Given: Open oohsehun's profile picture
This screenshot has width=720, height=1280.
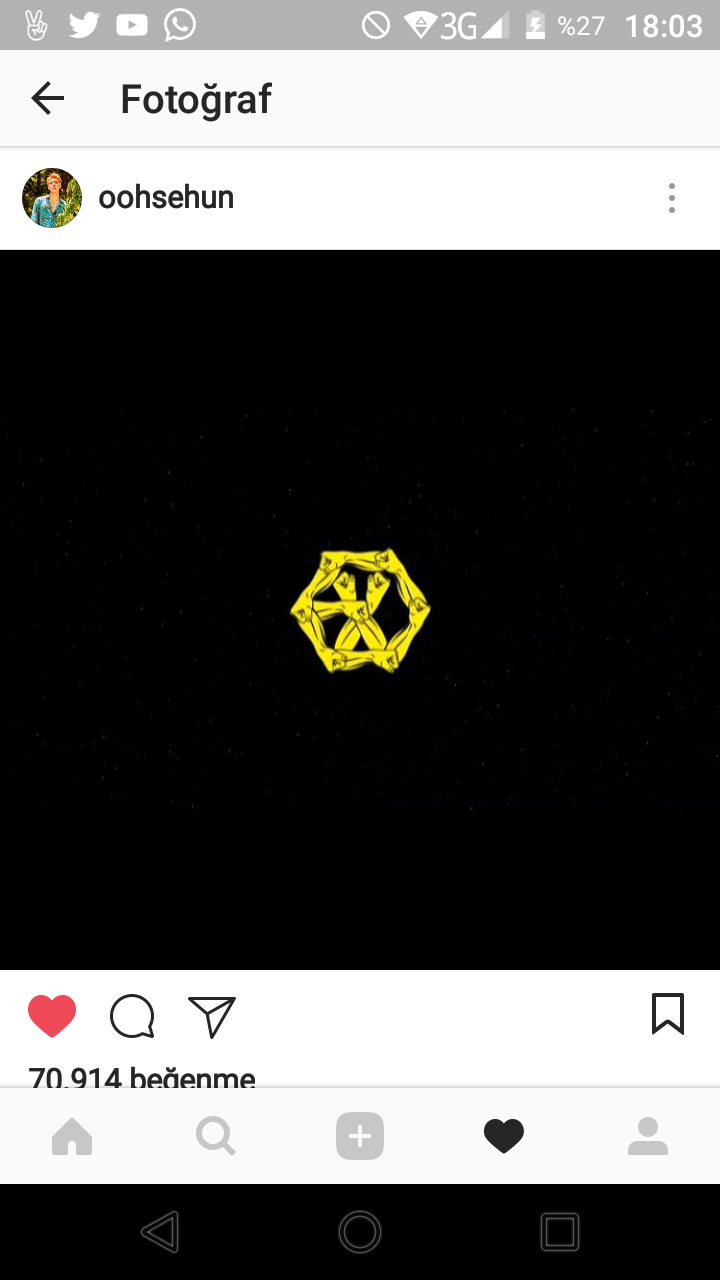Looking at the screenshot, I should click(x=52, y=198).
